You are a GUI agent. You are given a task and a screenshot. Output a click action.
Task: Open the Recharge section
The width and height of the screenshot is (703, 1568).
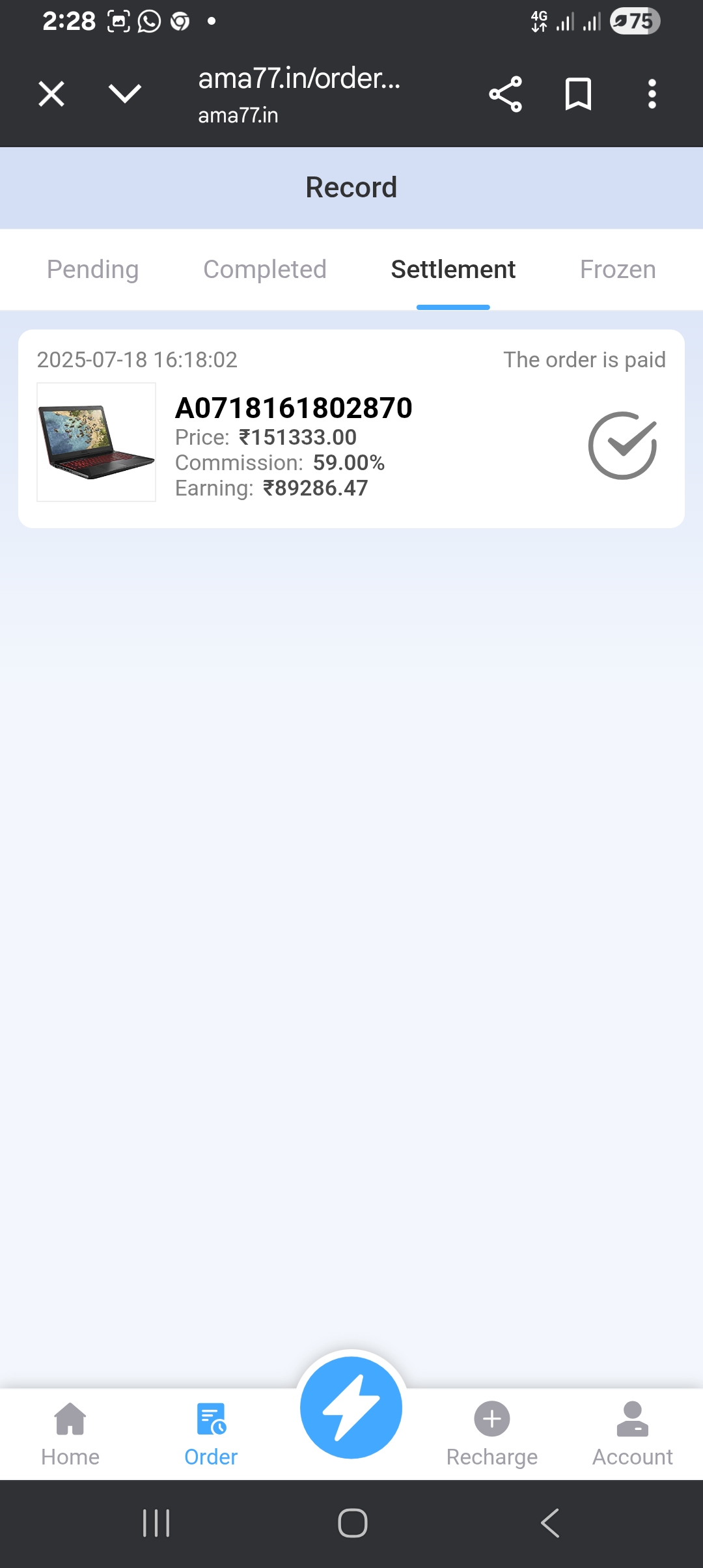(x=492, y=1433)
